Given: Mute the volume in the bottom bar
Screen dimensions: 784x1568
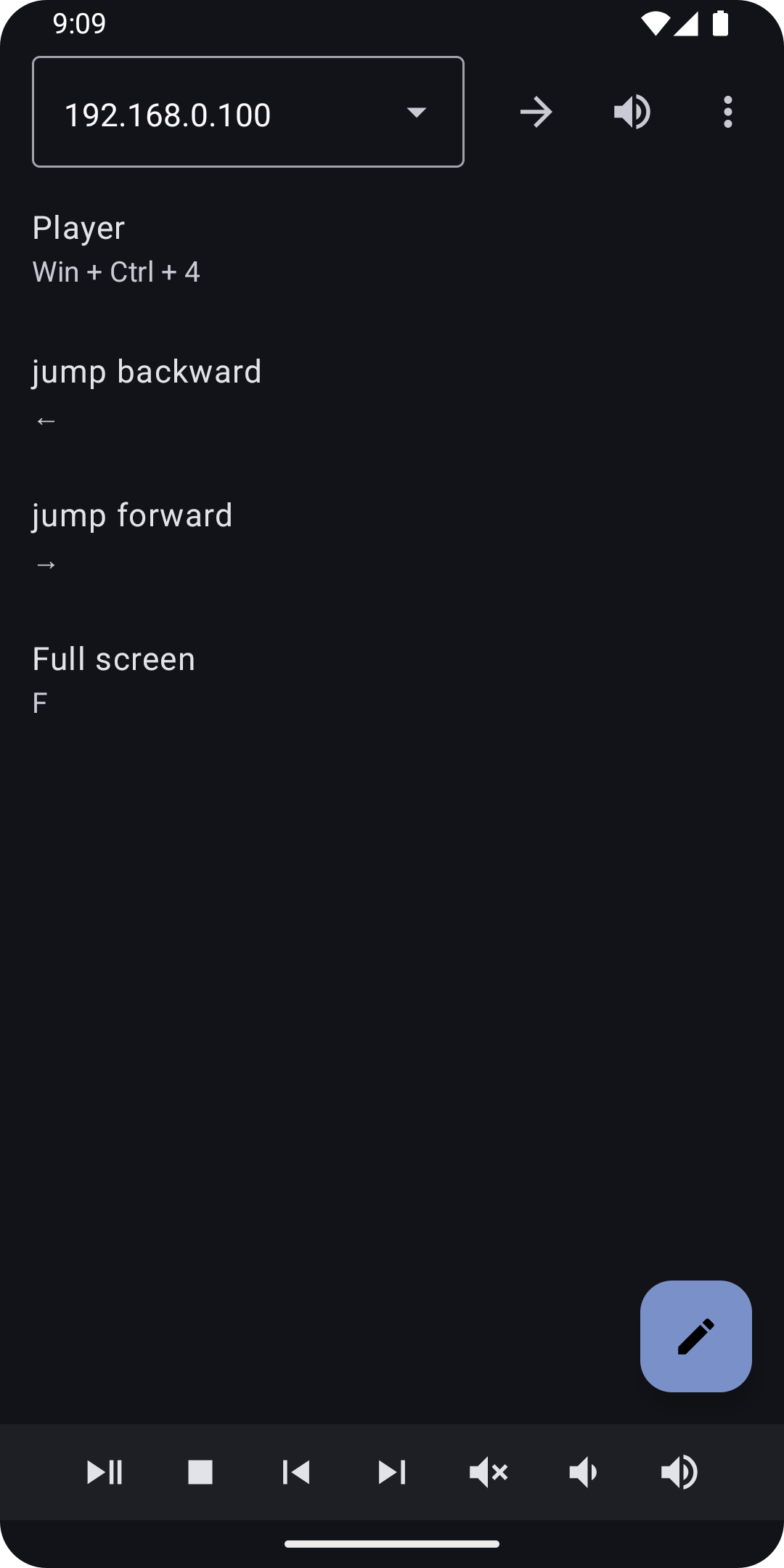Looking at the screenshot, I should coord(488,1472).
